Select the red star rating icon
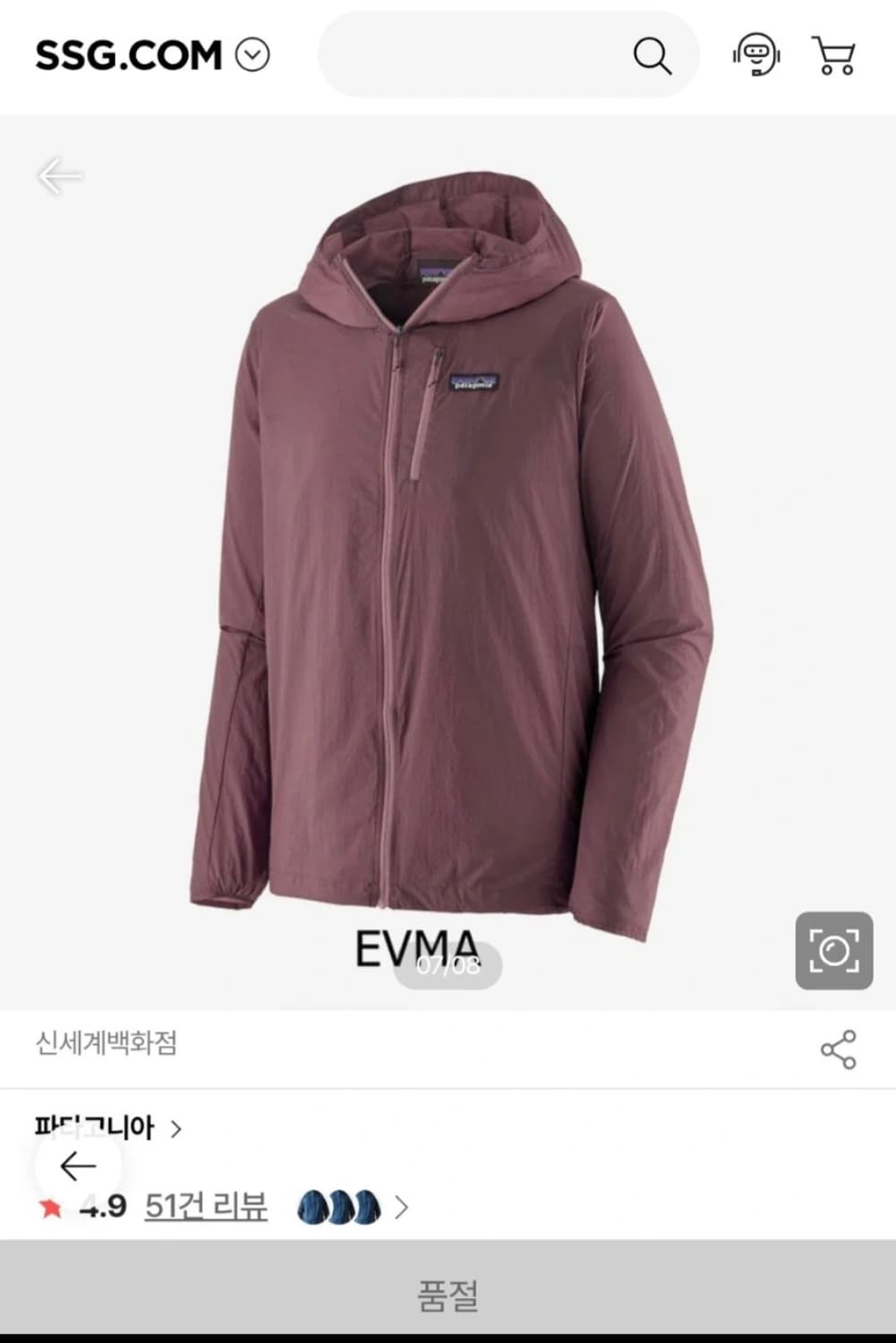896x1343 pixels. click(53, 1206)
